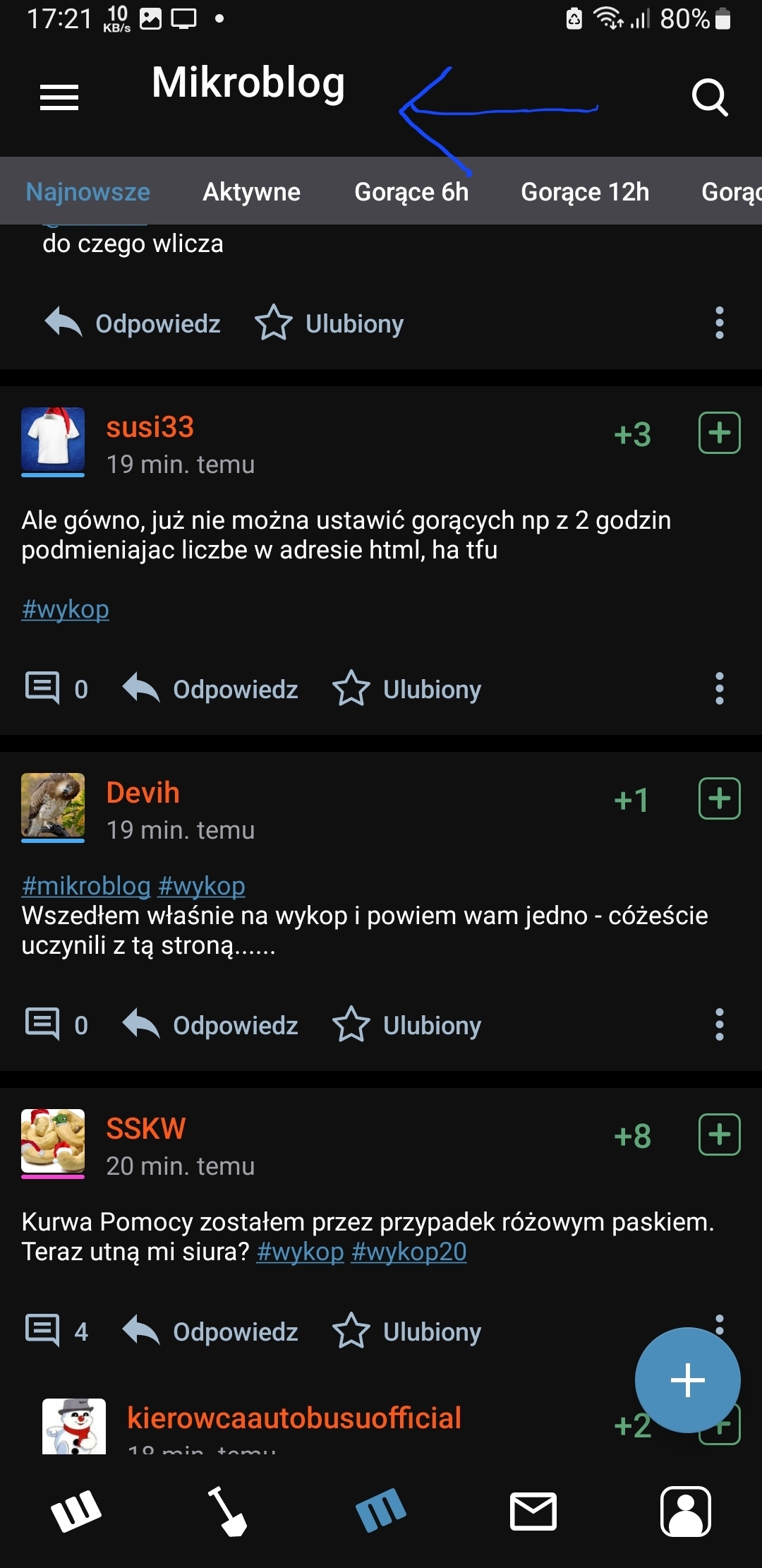Show the Gorące 12h tab
762x1568 pixels.
point(585,192)
